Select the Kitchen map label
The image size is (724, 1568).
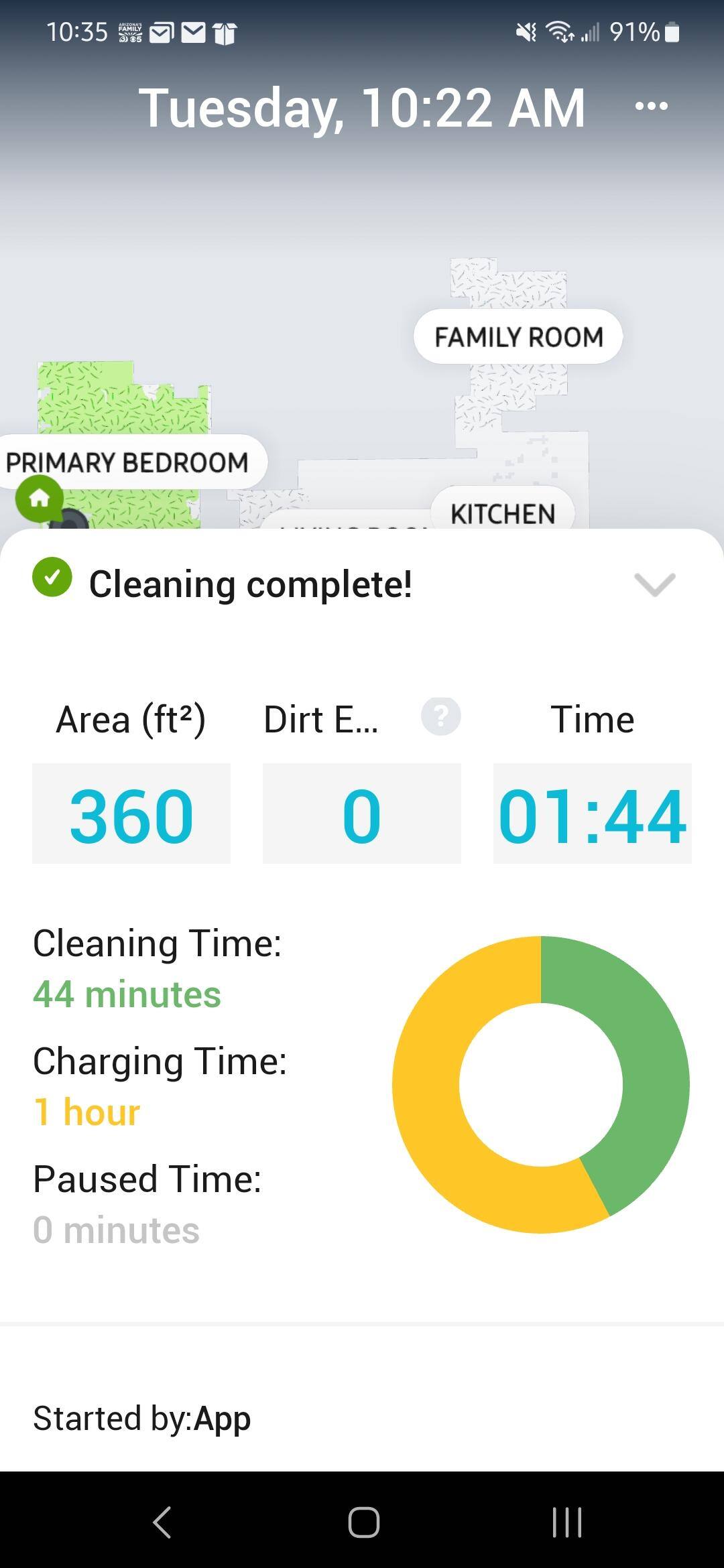coord(503,513)
